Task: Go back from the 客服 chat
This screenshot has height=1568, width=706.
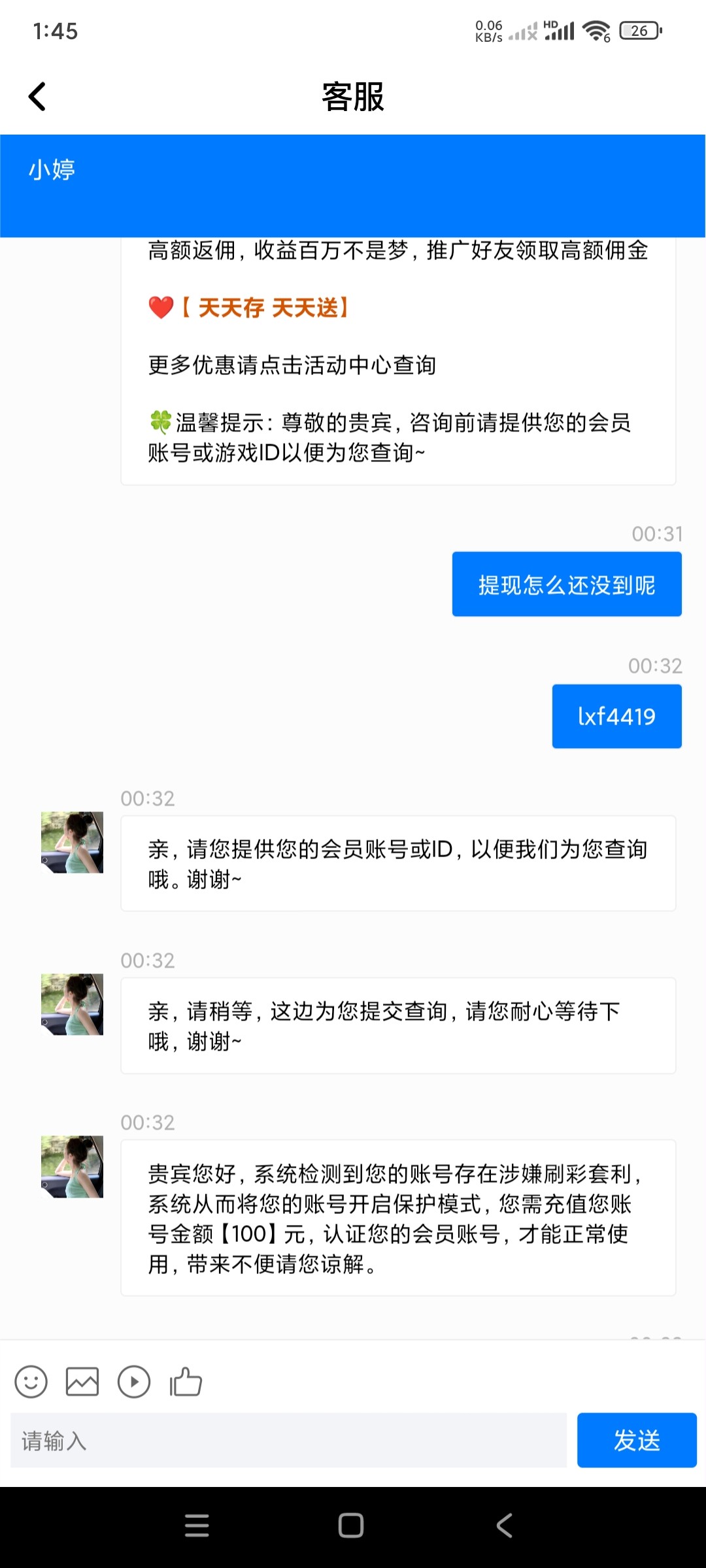Action: point(37,97)
